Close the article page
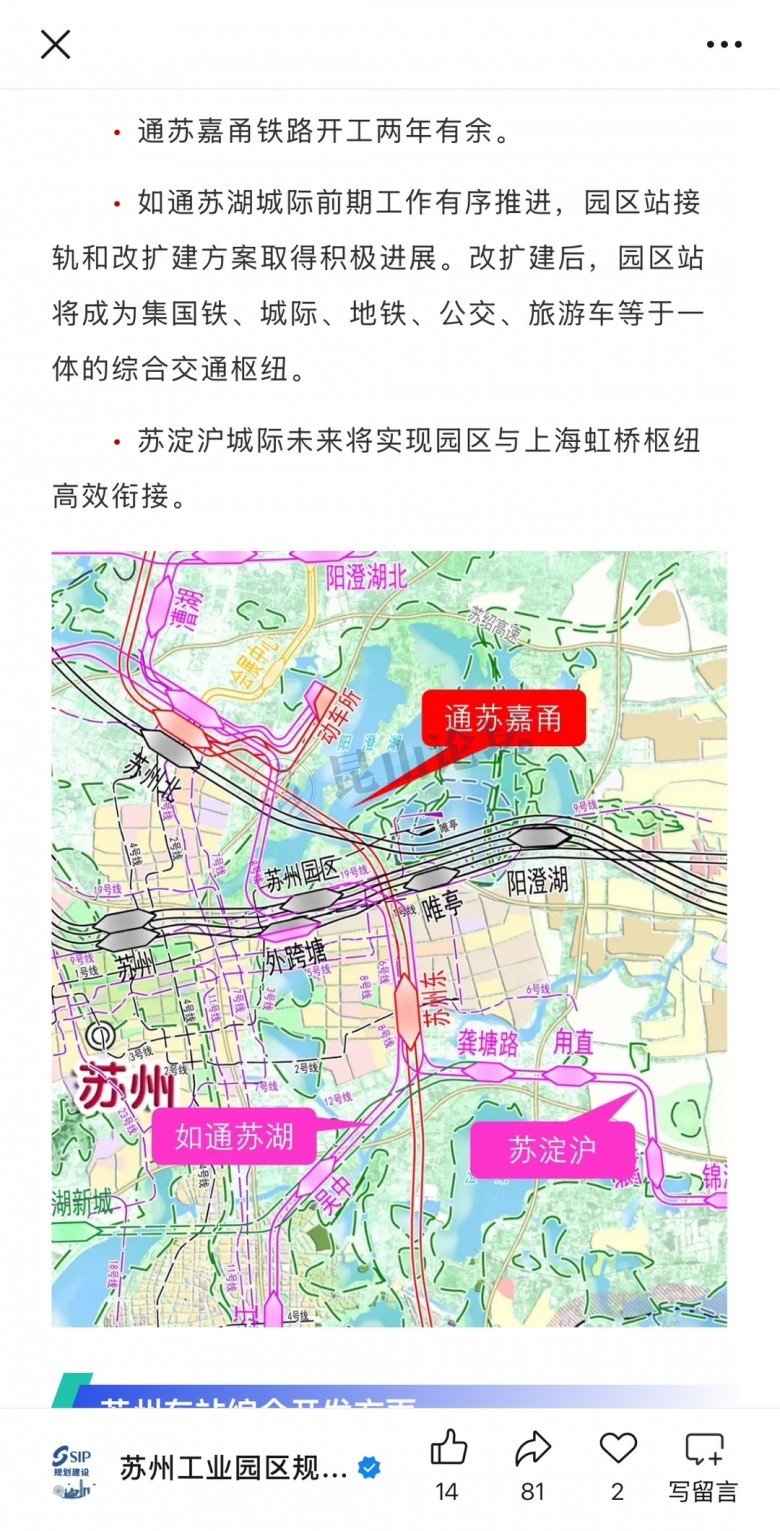Screen dimensions: 780x1531 pos(55,44)
